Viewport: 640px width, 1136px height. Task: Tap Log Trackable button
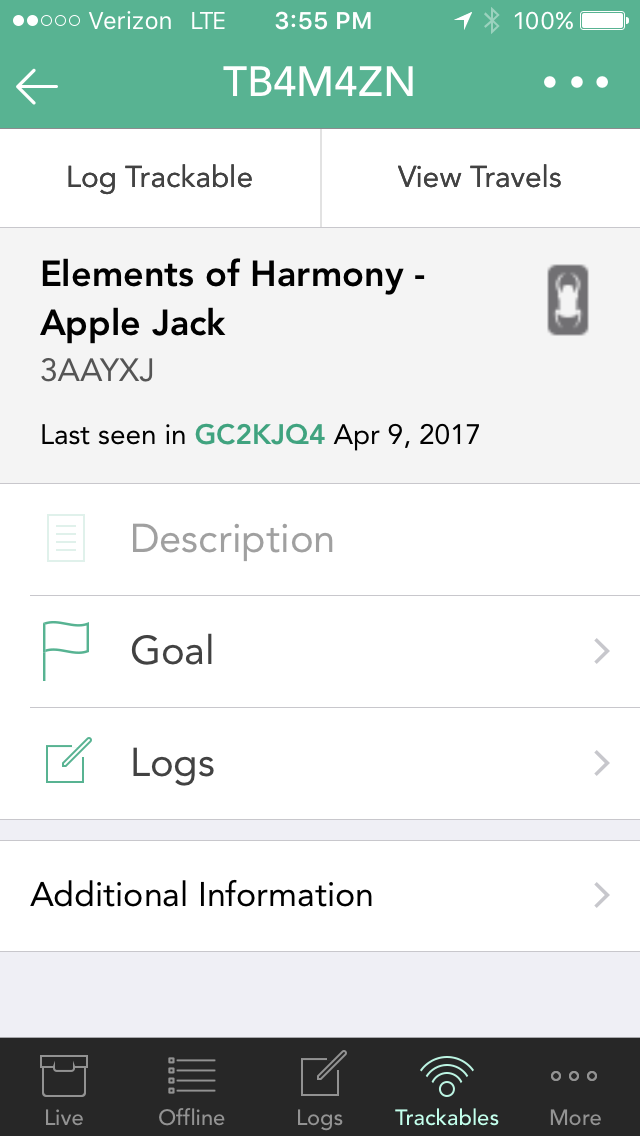pos(159,178)
